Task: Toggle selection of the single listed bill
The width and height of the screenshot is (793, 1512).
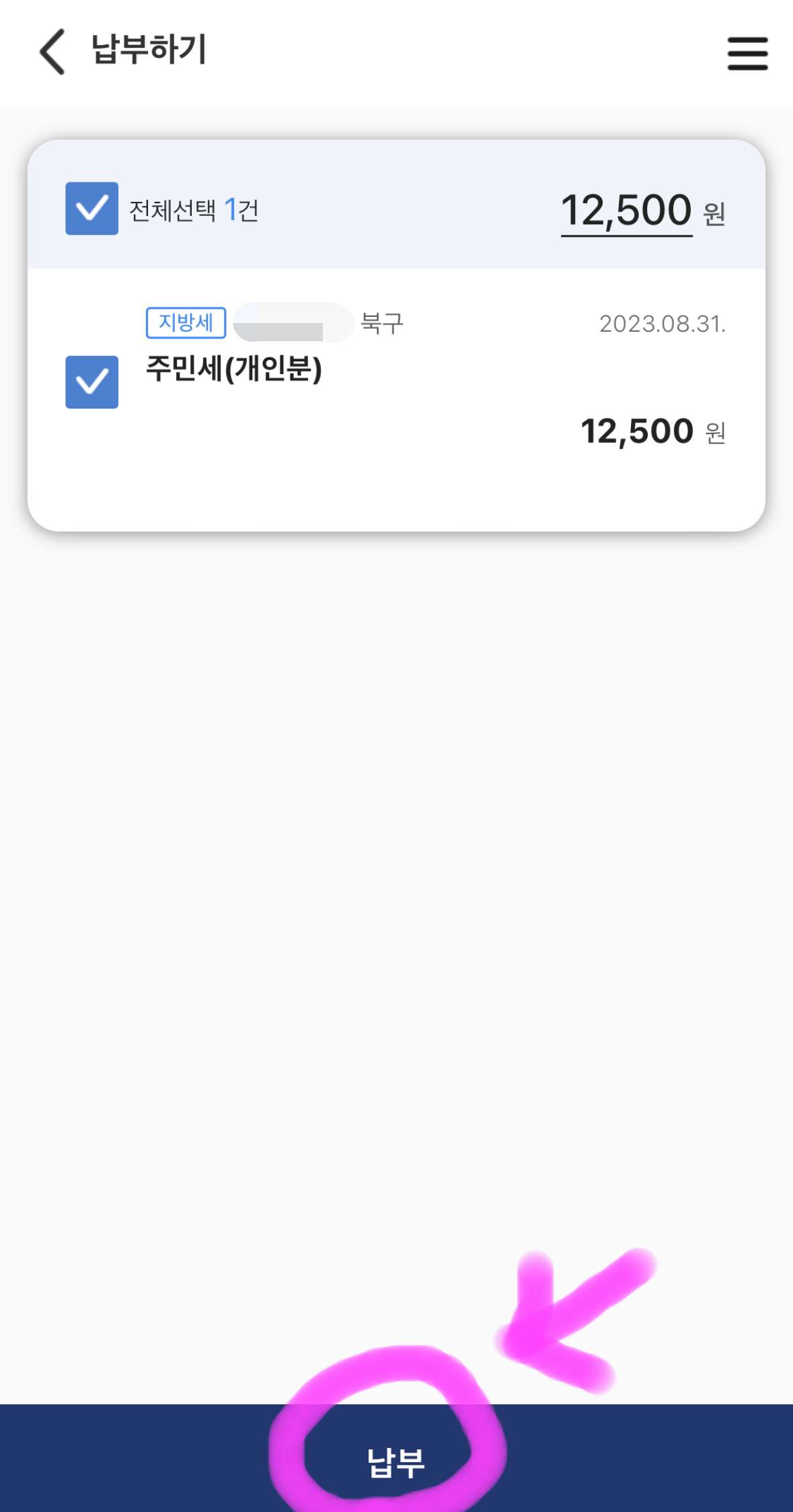Action: 91,382
